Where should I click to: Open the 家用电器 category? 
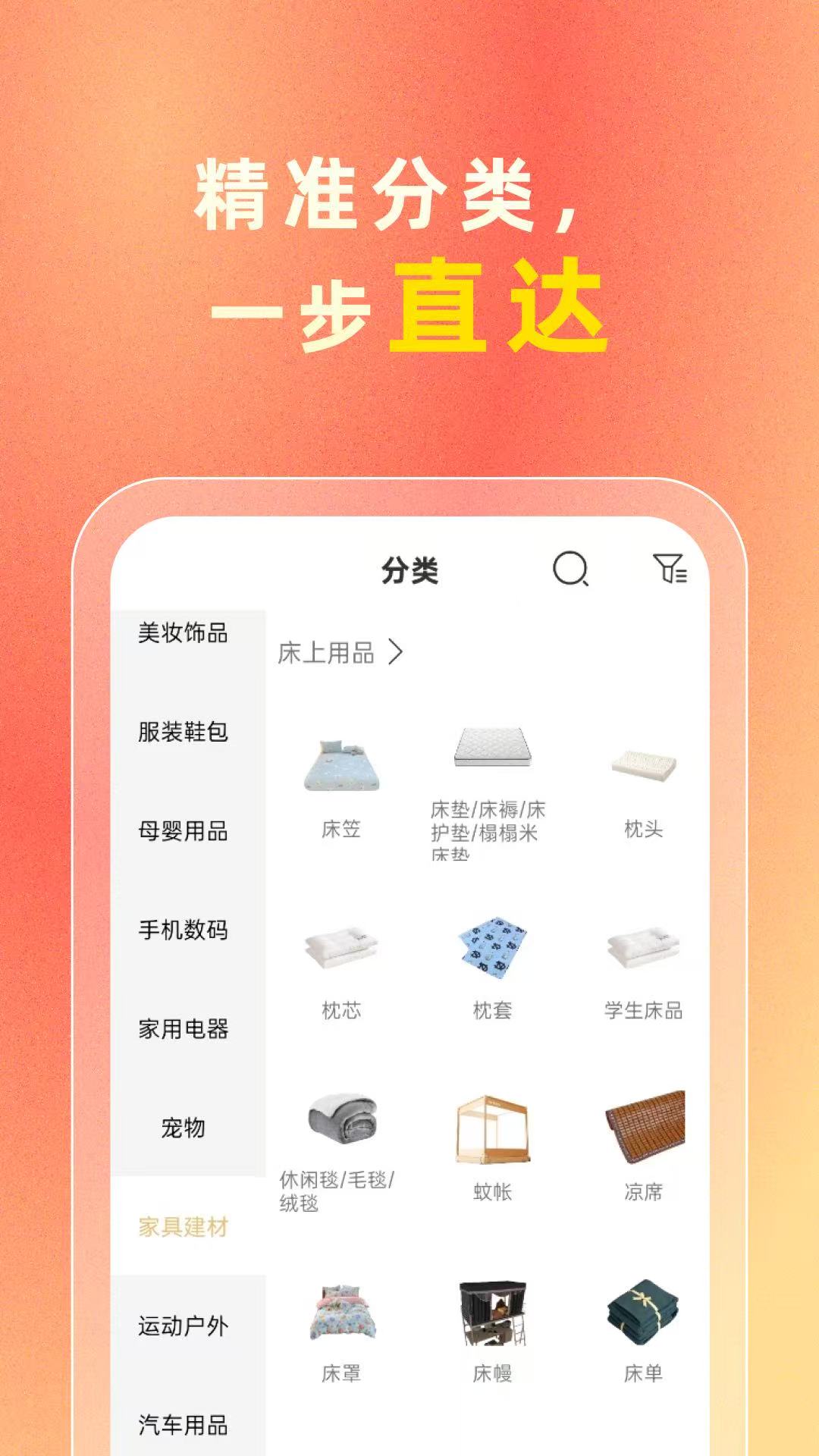(x=182, y=1030)
